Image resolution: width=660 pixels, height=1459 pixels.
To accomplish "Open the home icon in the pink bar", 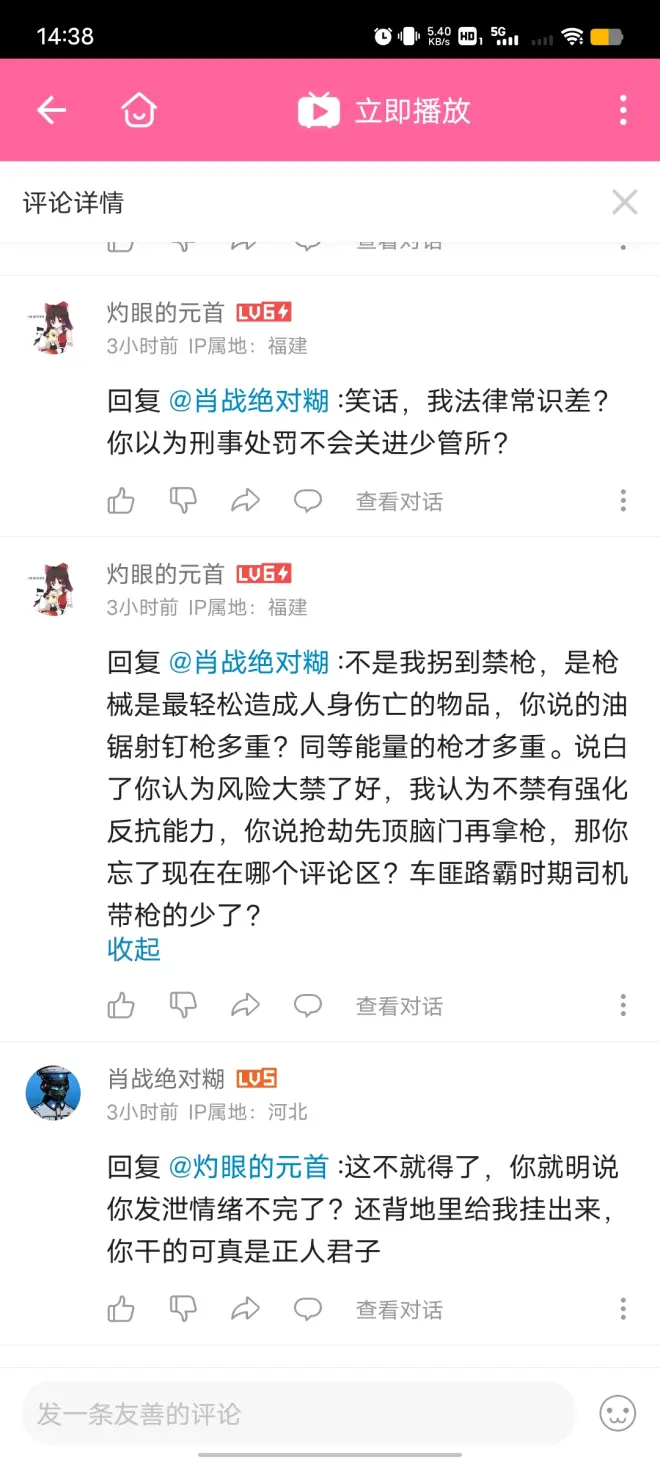I will click(x=139, y=110).
